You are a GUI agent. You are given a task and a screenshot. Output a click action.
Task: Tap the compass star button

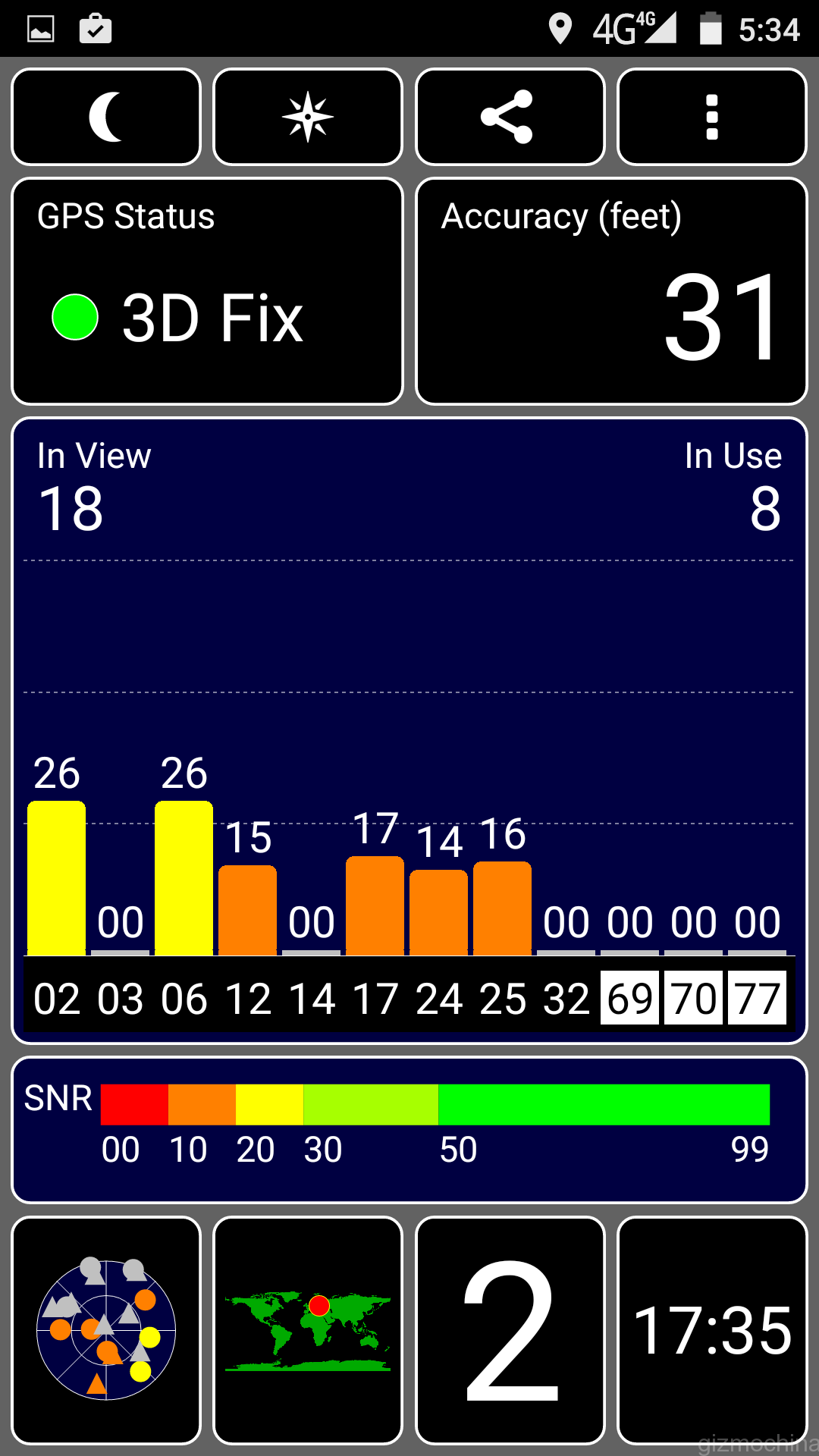pyautogui.click(x=308, y=117)
